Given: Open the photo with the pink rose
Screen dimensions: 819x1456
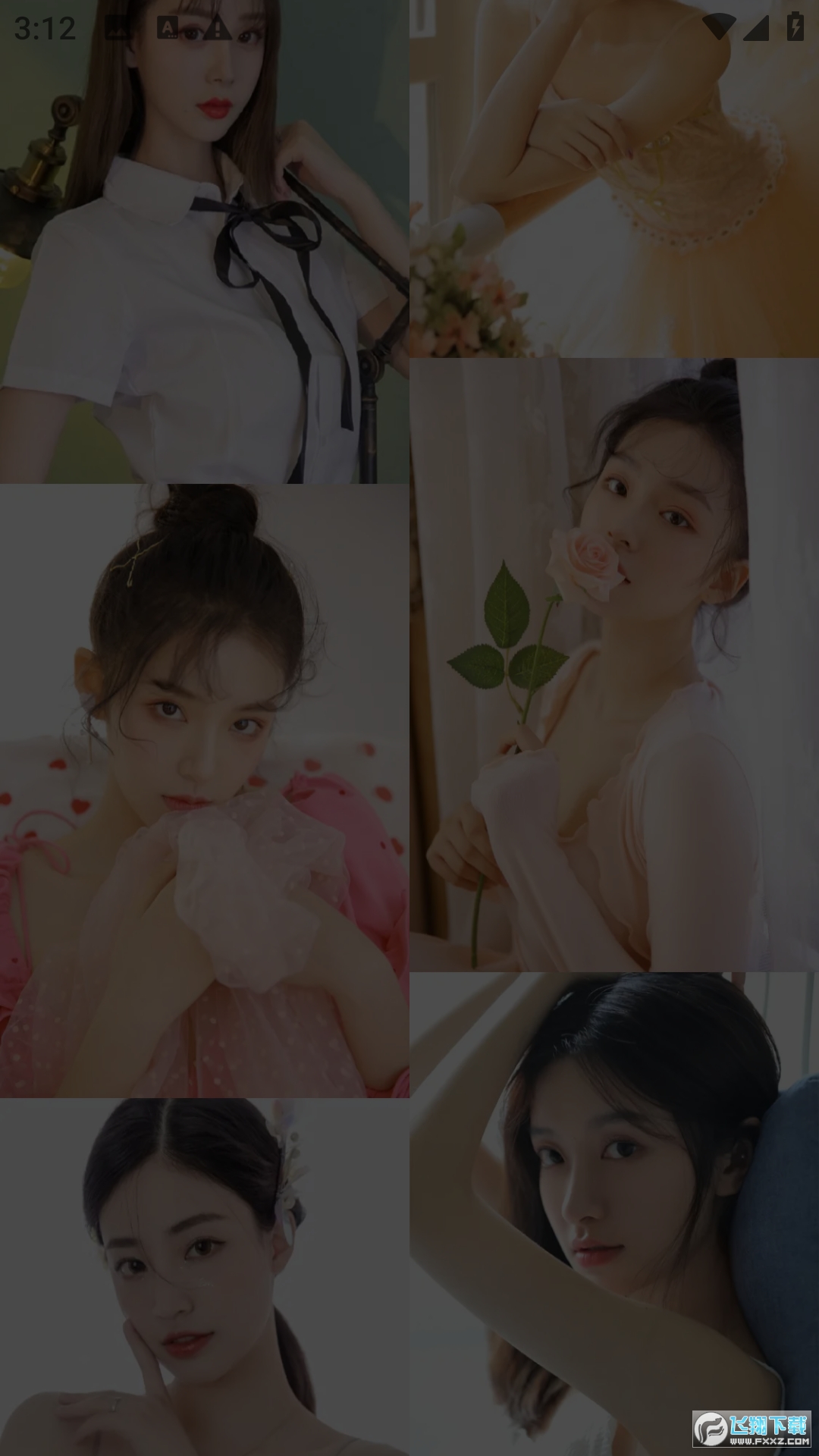Looking at the screenshot, I should tap(614, 665).
